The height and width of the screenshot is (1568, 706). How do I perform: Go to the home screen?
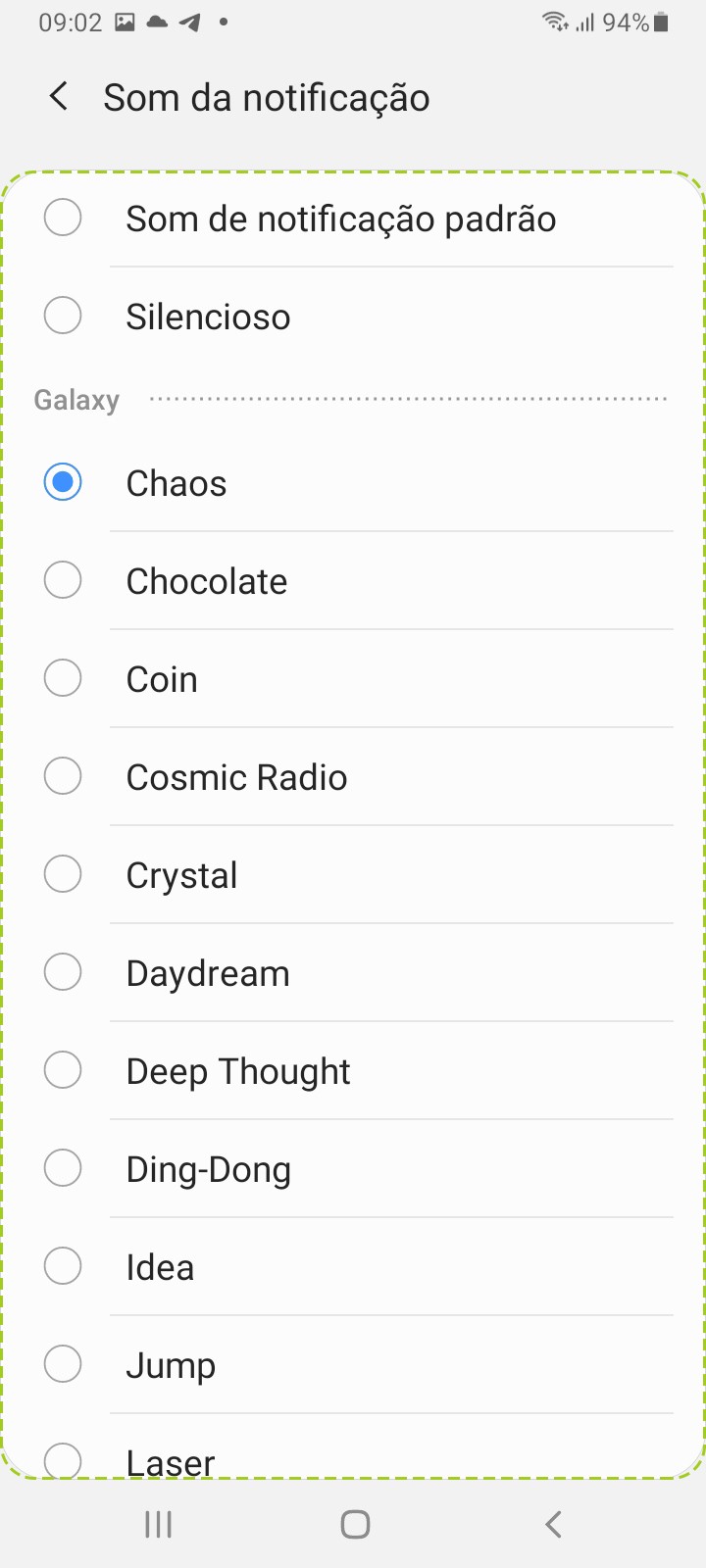tap(355, 1524)
